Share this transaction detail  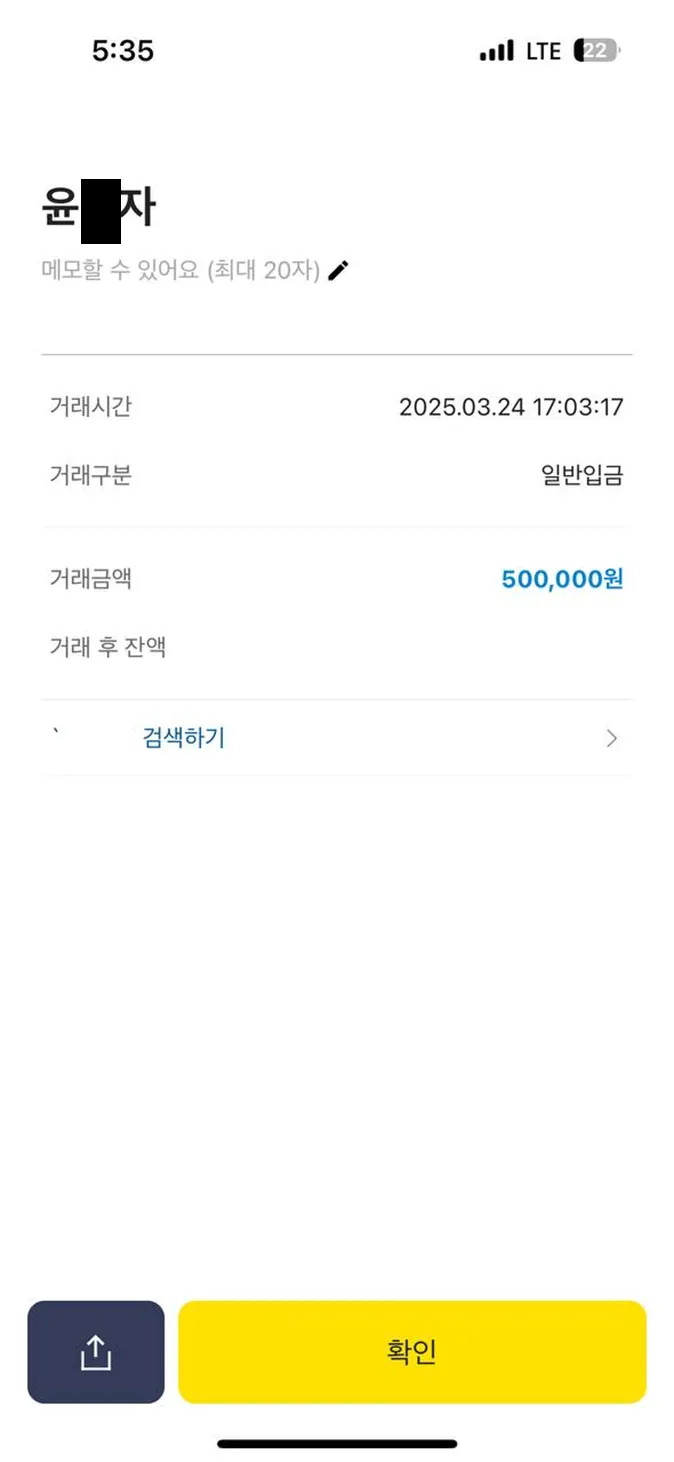pos(96,1352)
